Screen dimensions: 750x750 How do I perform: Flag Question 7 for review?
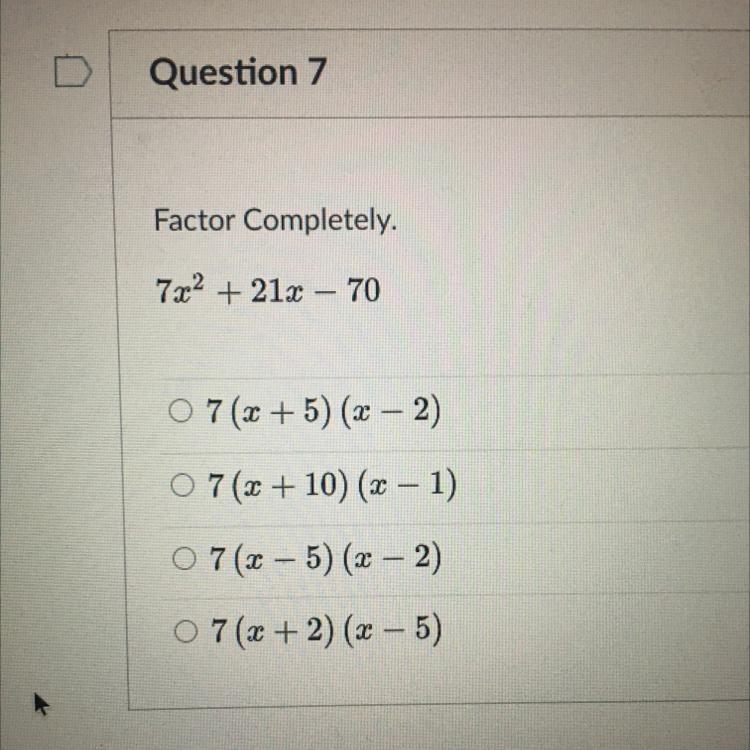pyautogui.click(x=72, y=73)
